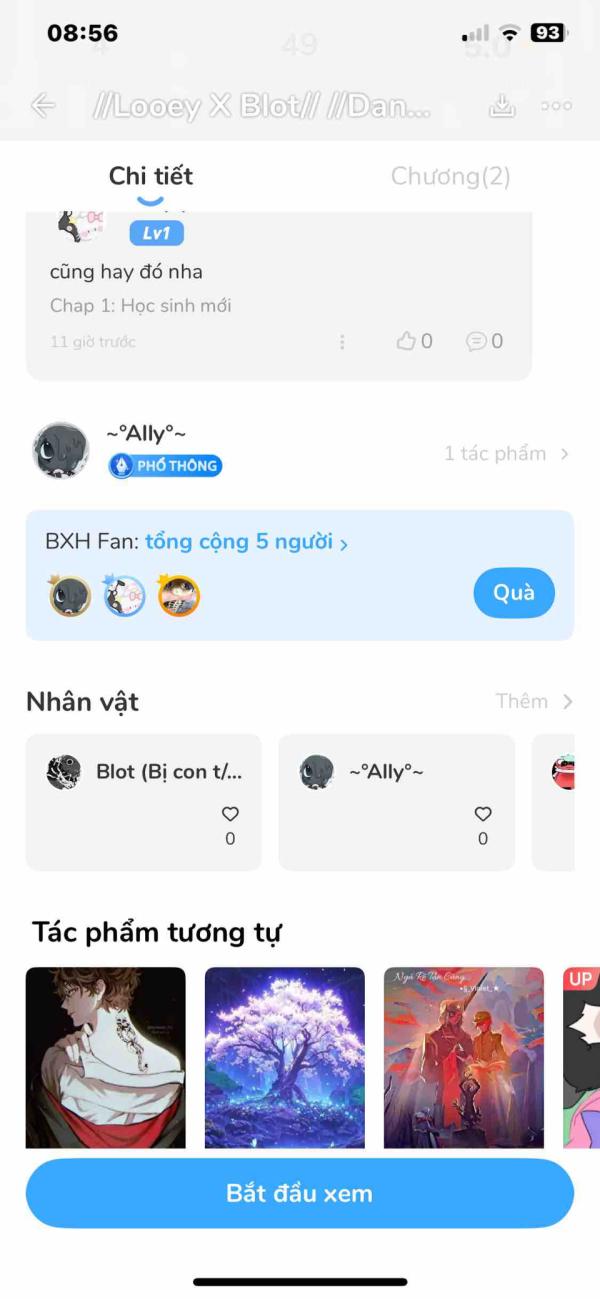600x1299 pixels.
Task: Open Thêm for more characters
Action: (534, 701)
